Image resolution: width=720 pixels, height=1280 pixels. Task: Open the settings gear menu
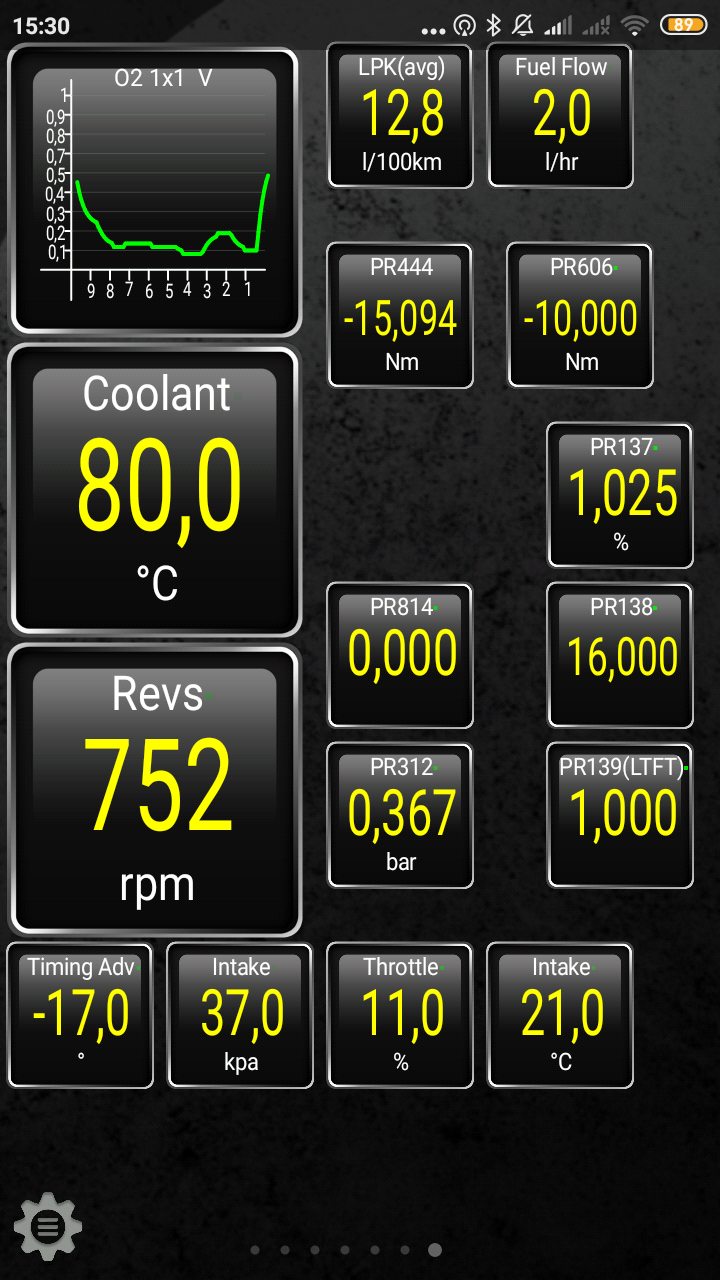(x=48, y=1225)
